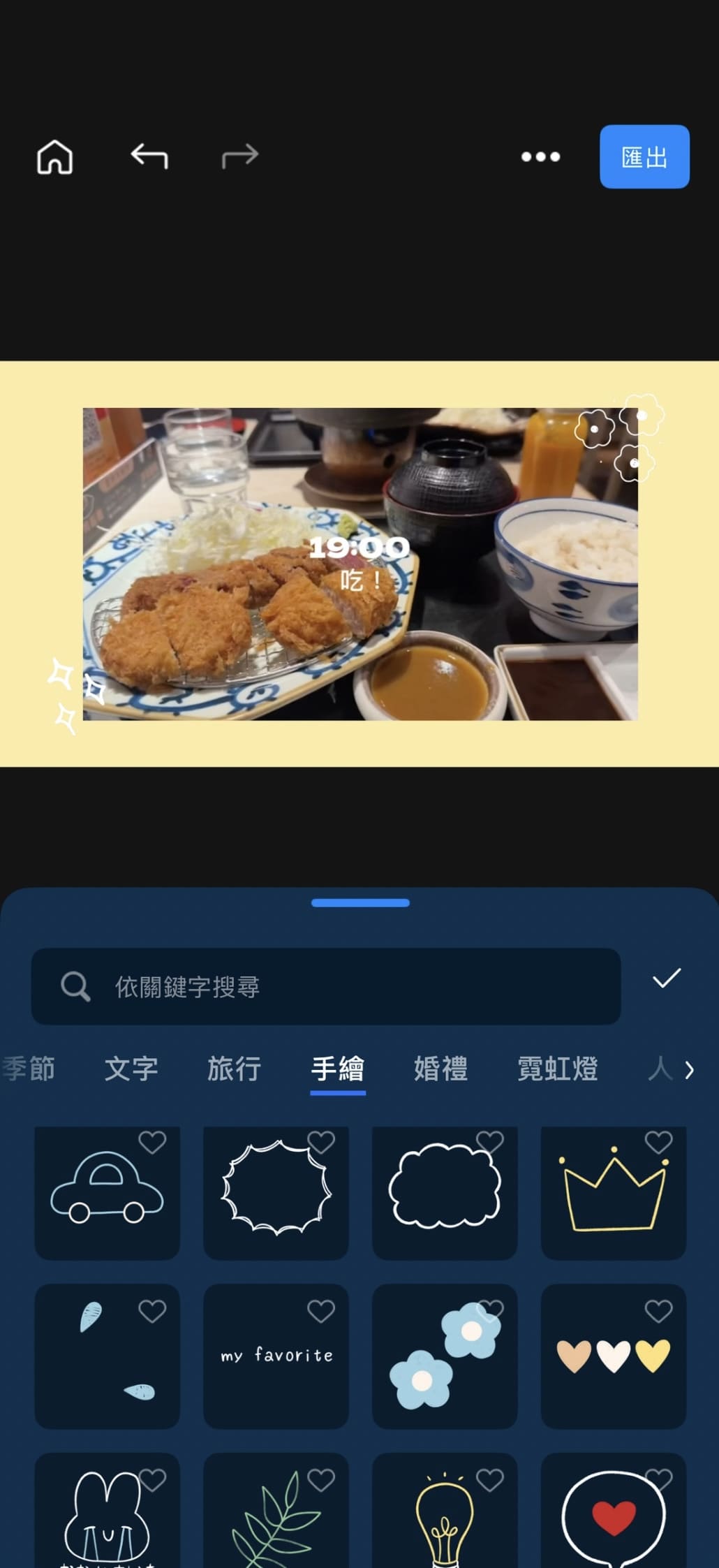
Task: Click the blue progress bar above the panel
Action: [359, 902]
